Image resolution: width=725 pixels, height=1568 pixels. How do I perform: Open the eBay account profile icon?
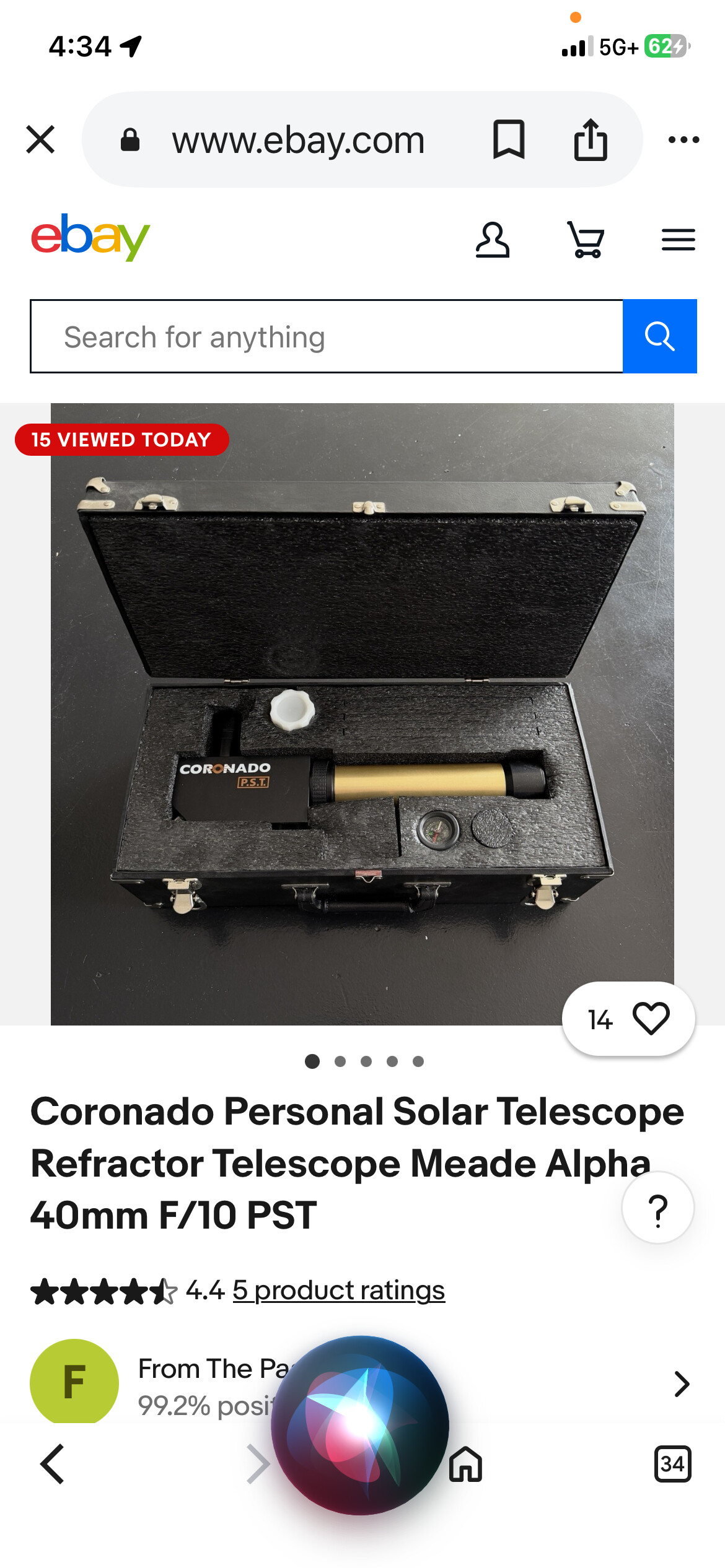point(493,240)
